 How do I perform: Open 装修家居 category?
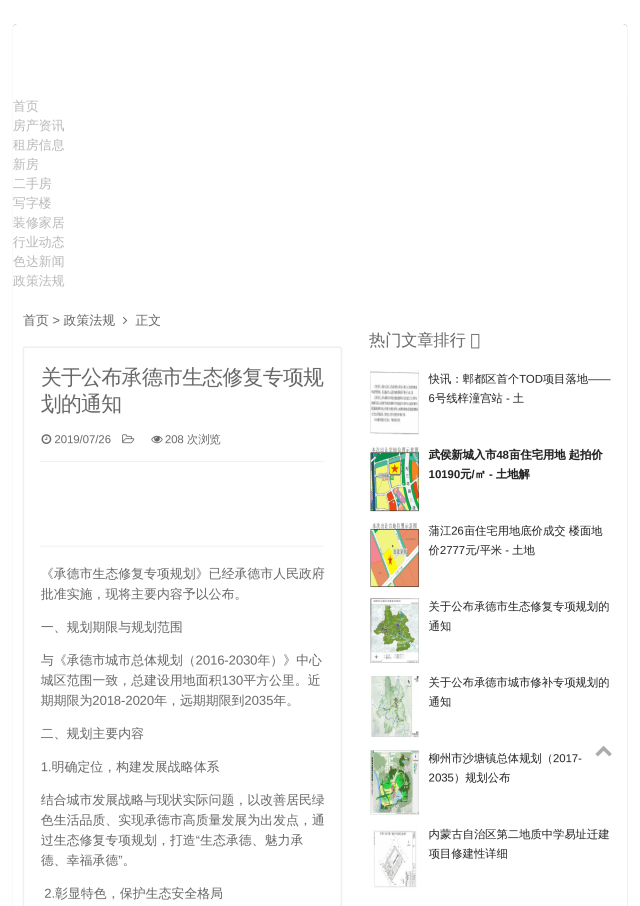38,223
